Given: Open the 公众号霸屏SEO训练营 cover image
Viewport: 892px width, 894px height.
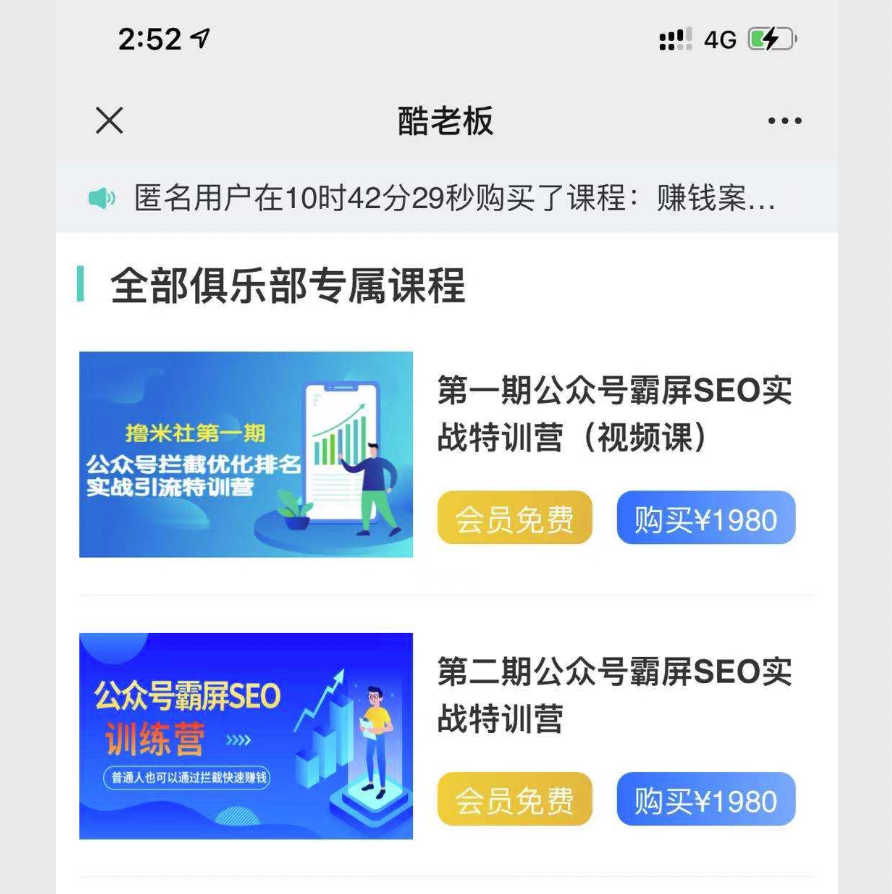Looking at the screenshot, I should click(x=246, y=735).
